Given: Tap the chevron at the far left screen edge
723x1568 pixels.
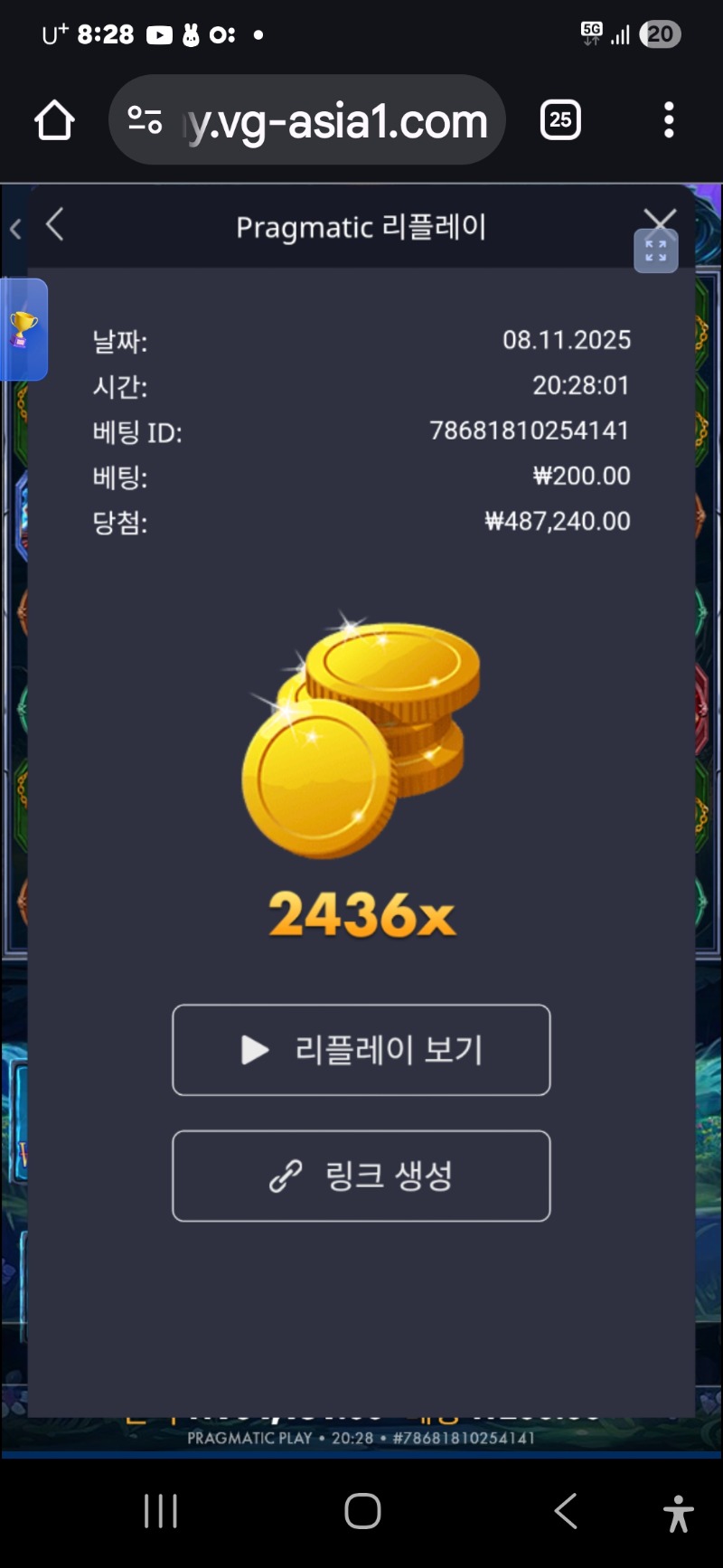Looking at the screenshot, I should point(14,229).
